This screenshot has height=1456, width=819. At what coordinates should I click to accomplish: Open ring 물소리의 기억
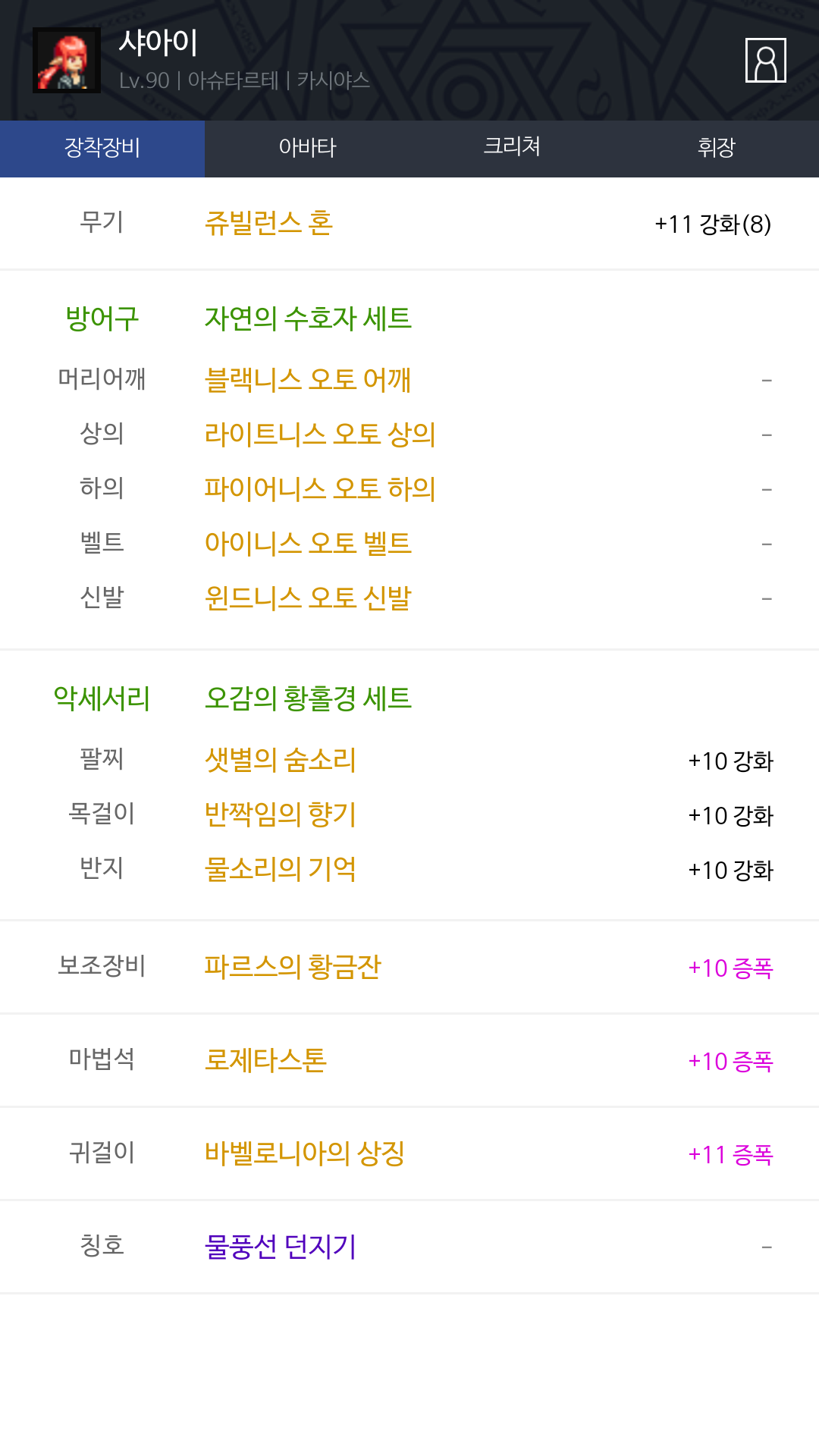tap(280, 869)
